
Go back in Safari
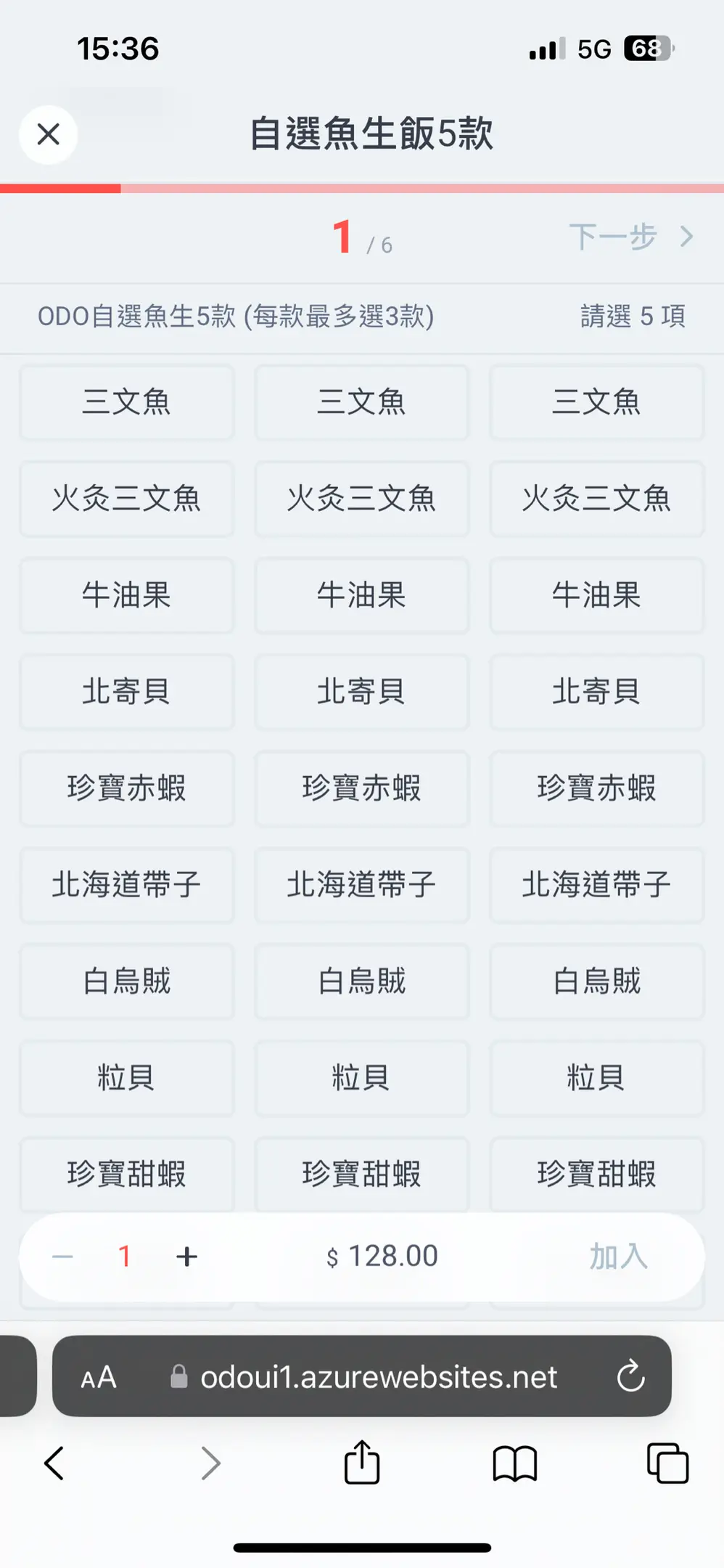(54, 1463)
